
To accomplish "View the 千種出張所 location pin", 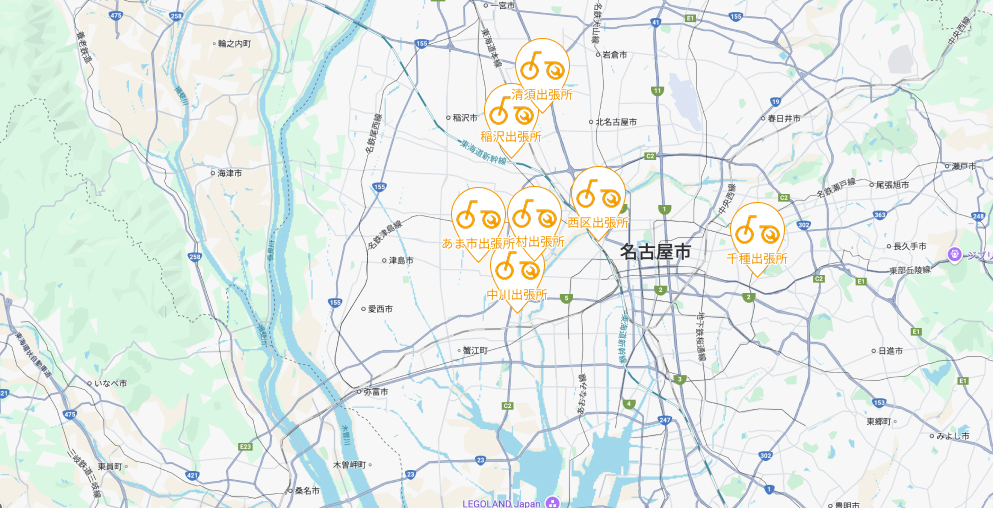I will pyautogui.click(x=757, y=231).
